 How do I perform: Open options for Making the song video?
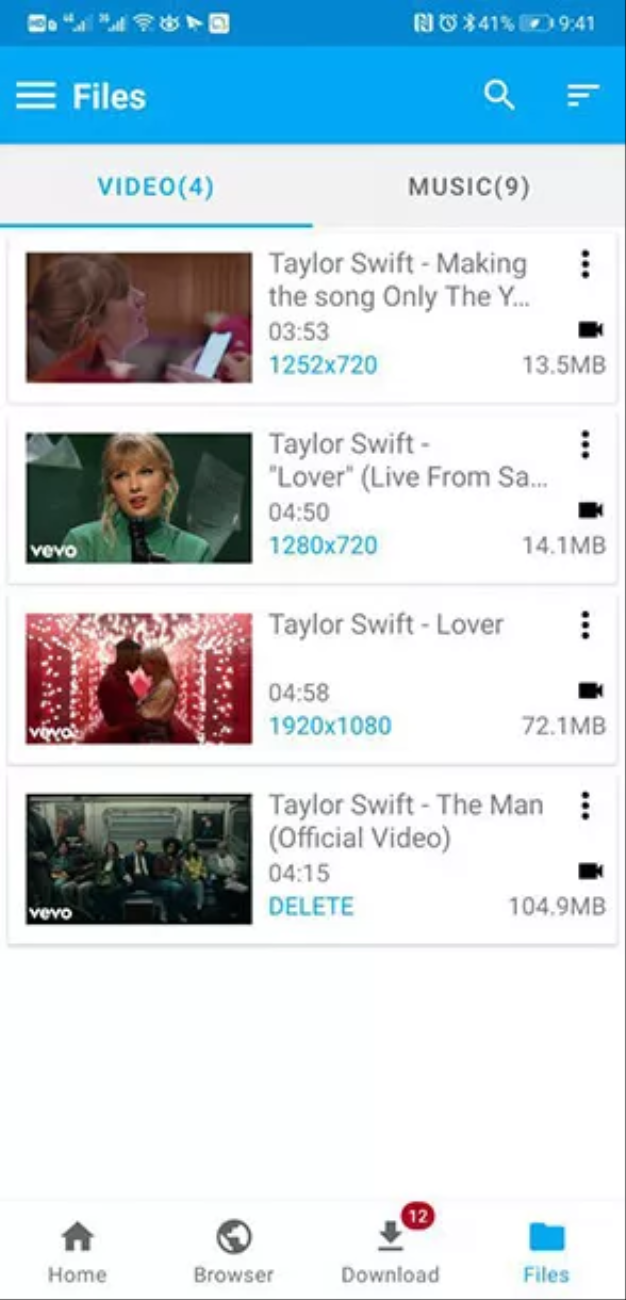click(x=585, y=264)
